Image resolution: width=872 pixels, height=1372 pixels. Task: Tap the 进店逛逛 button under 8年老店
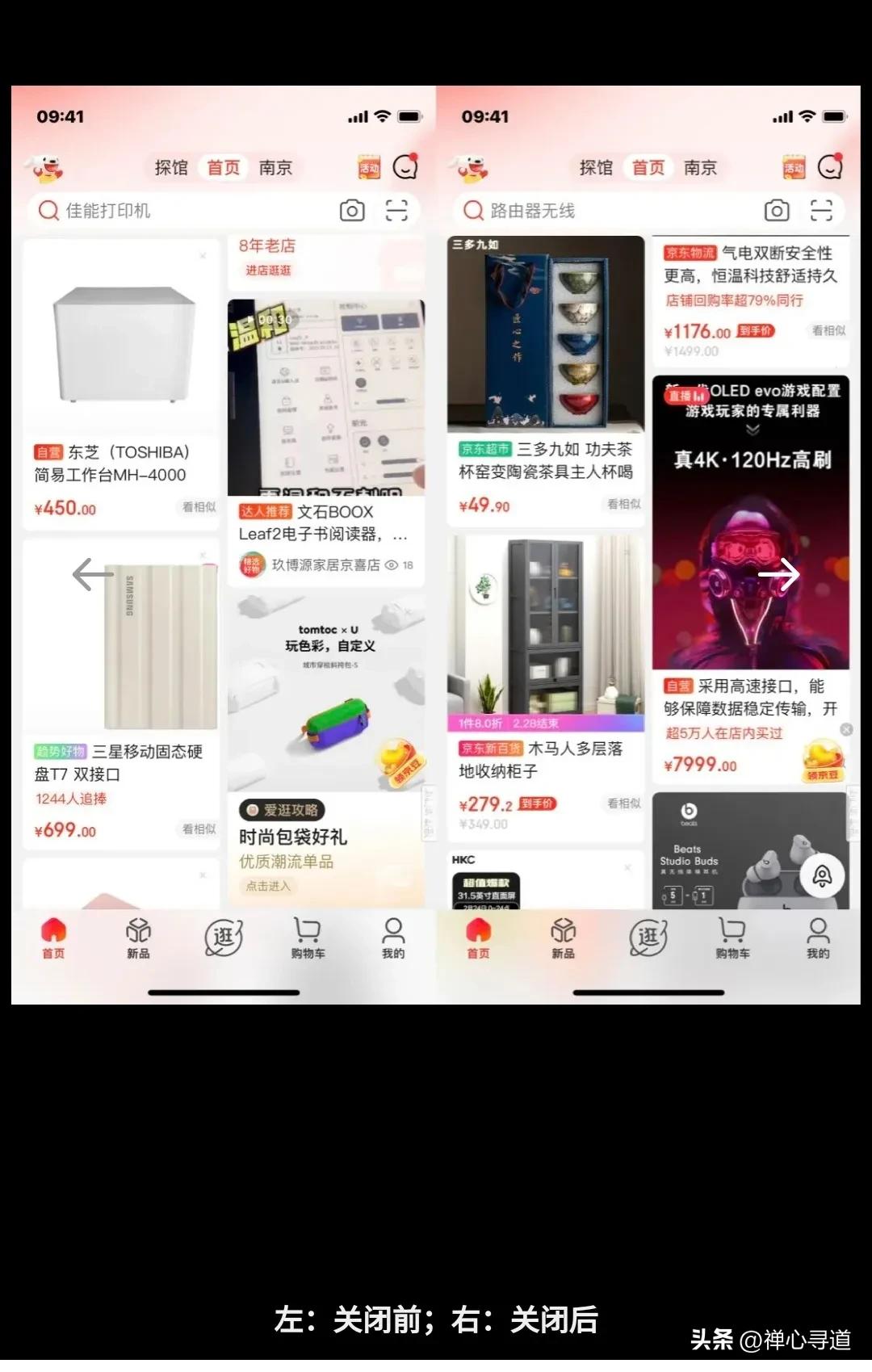click(270, 270)
